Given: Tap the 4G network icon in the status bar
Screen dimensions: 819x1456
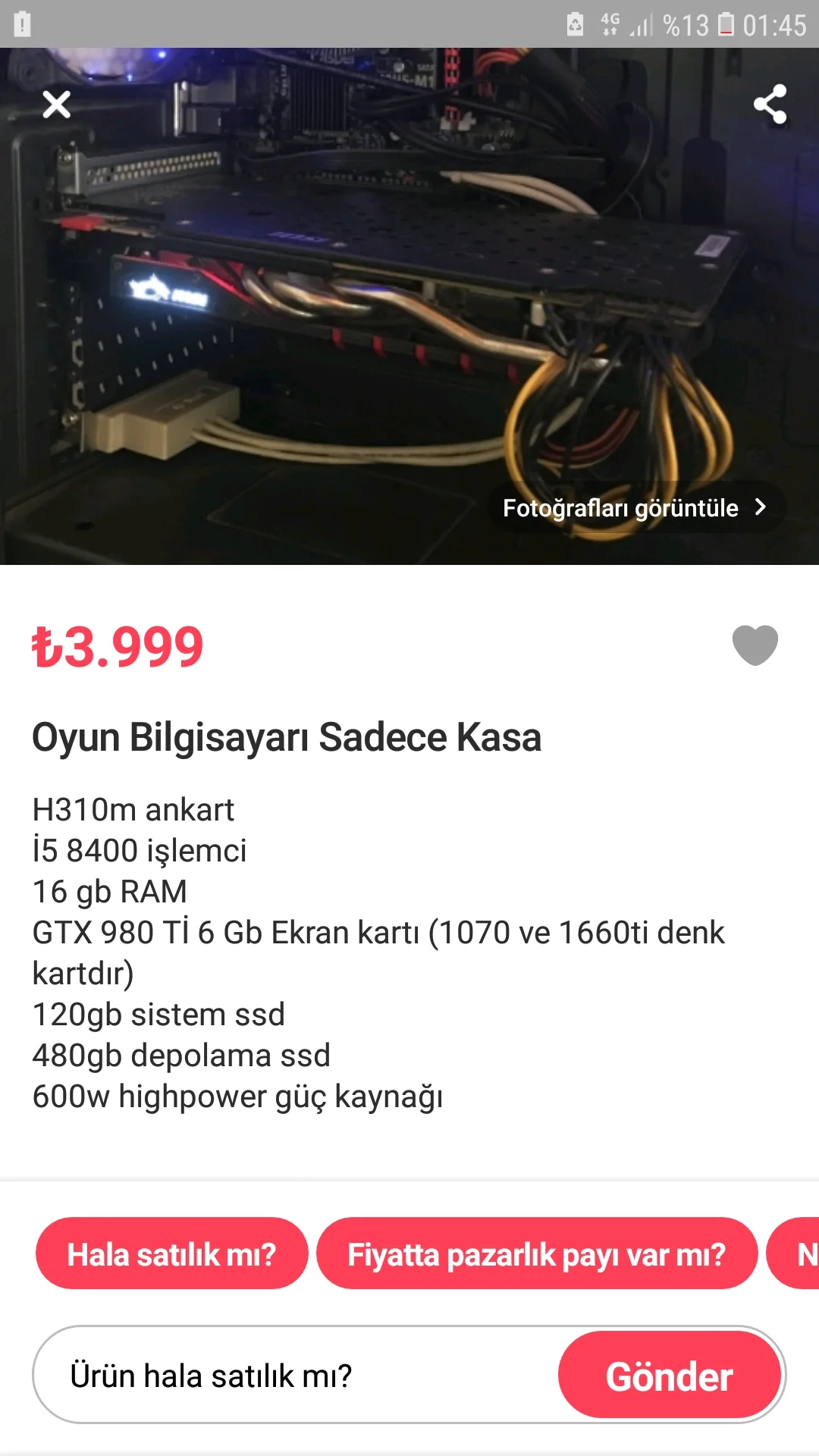Looking at the screenshot, I should [611, 22].
